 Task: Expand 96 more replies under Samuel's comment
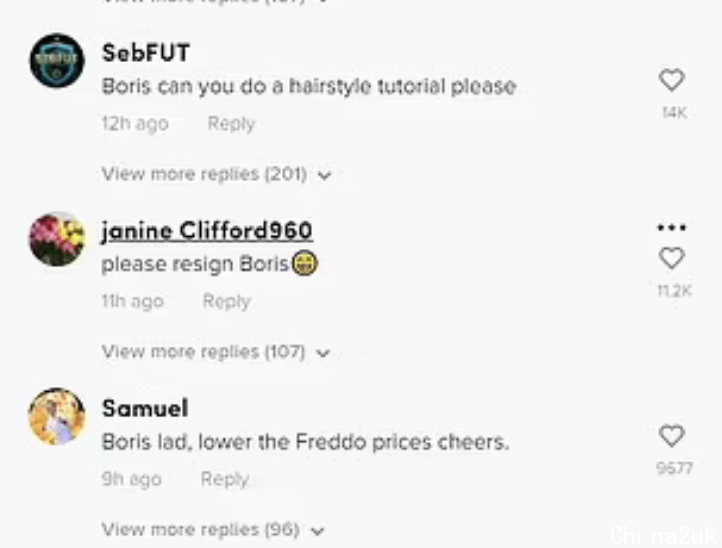213,530
